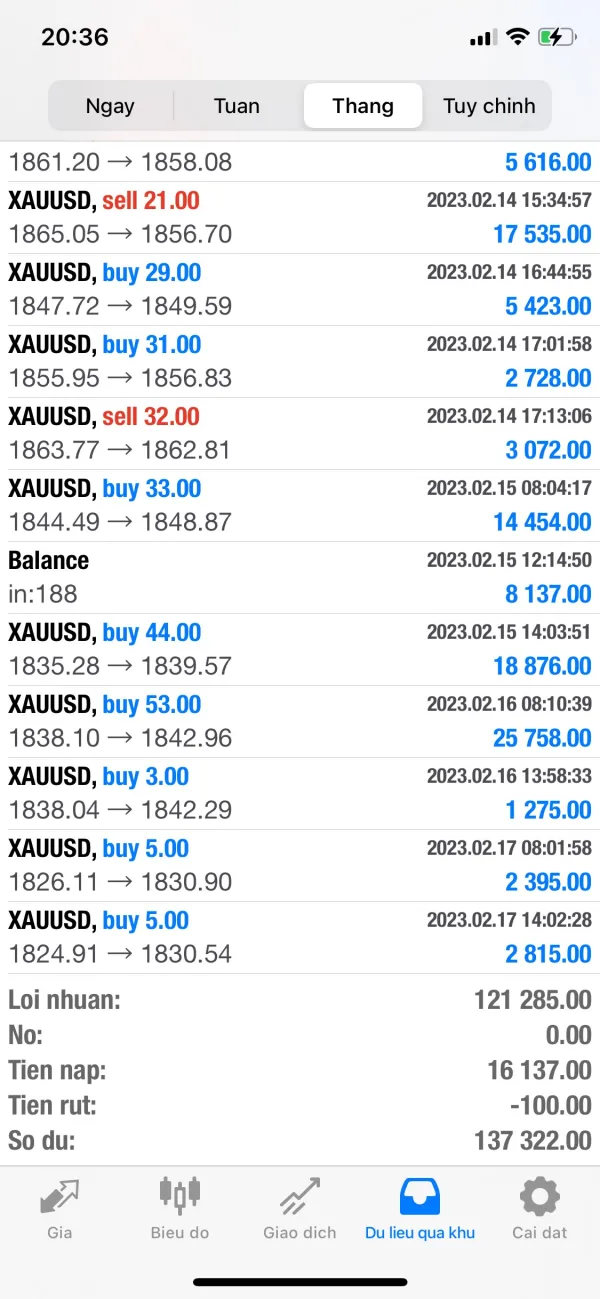
Task: Open Cai dat settings
Action: coord(540,1208)
